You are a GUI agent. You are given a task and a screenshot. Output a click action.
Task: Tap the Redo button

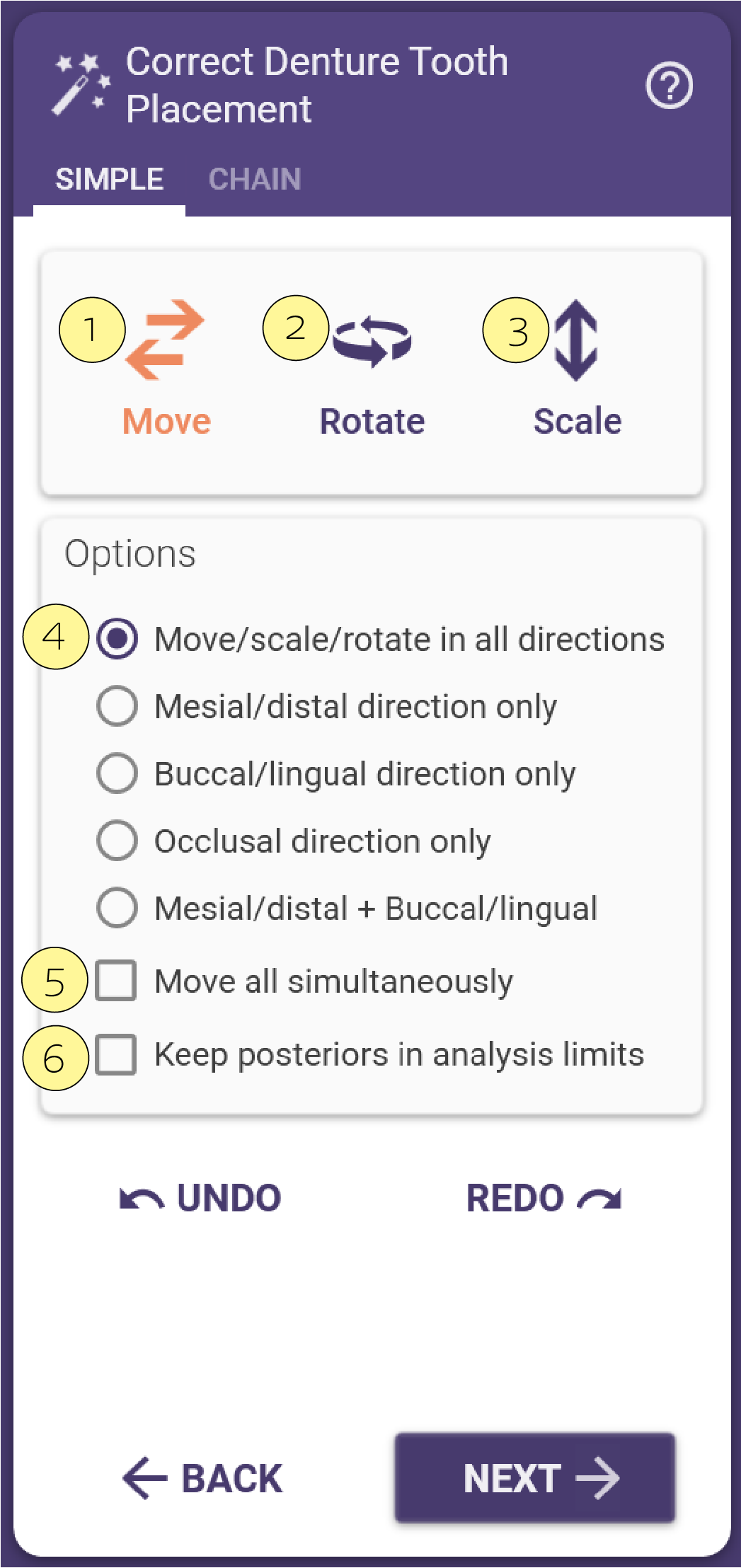[x=544, y=1199]
